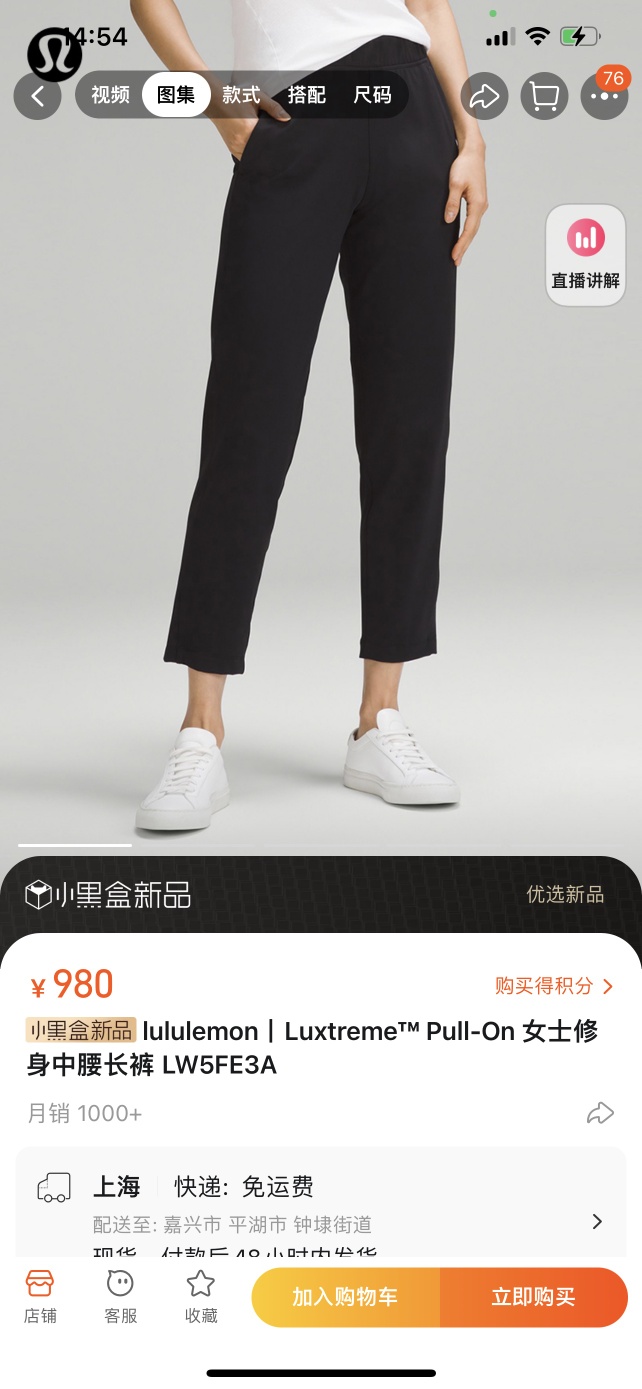Open 直播讲解 live explanation
This screenshot has width=642, height=1389.
(x=586, y=254)
